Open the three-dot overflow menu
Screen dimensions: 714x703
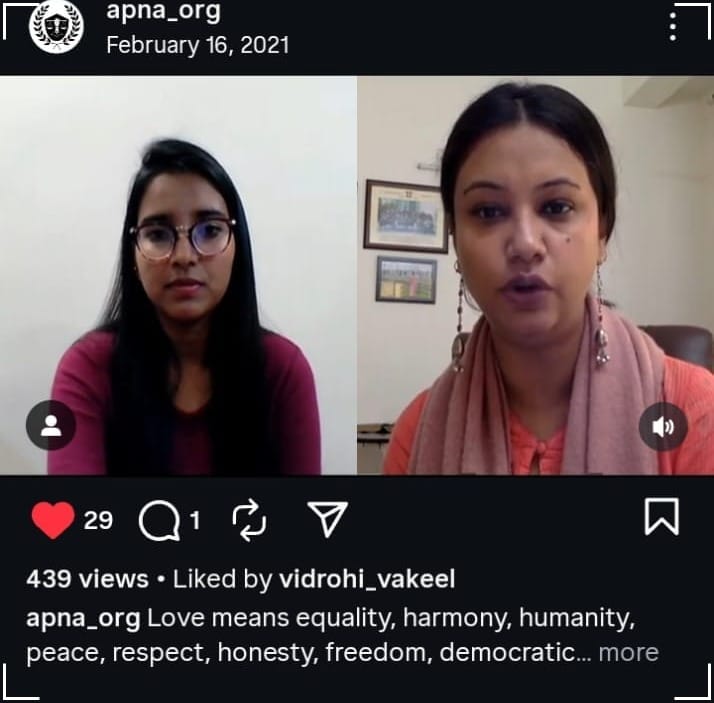click(674, 24)
